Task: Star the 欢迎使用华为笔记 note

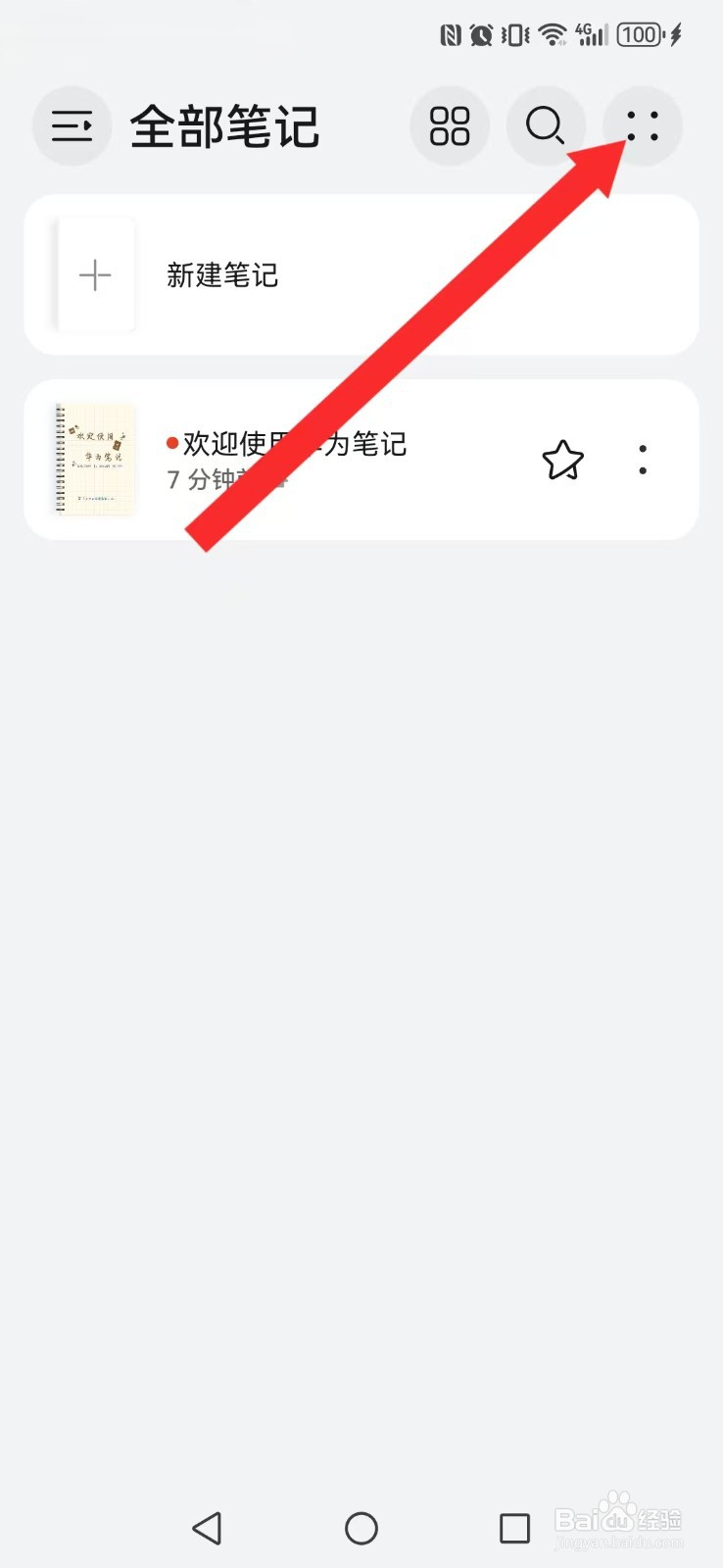Action: point(563,460)
